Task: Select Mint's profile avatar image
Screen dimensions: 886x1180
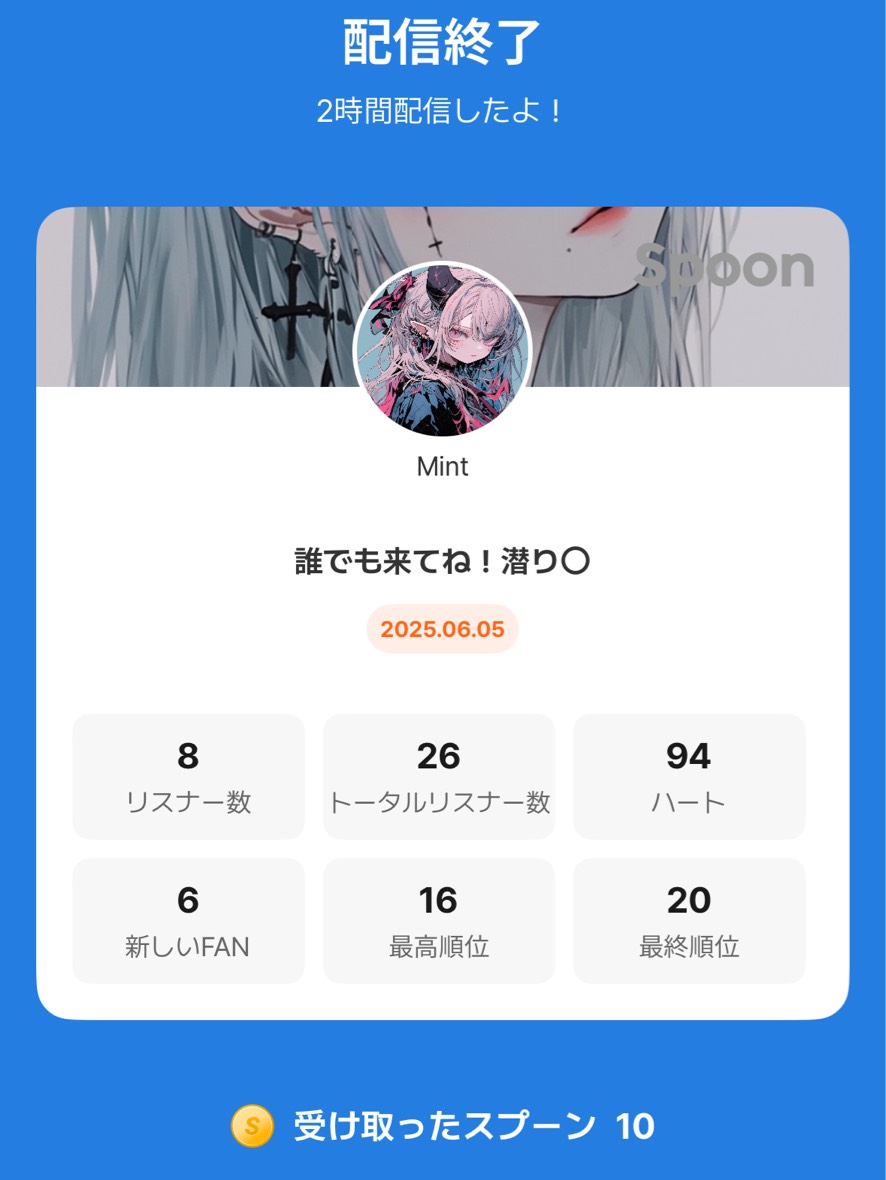Action: click(443, 358)
